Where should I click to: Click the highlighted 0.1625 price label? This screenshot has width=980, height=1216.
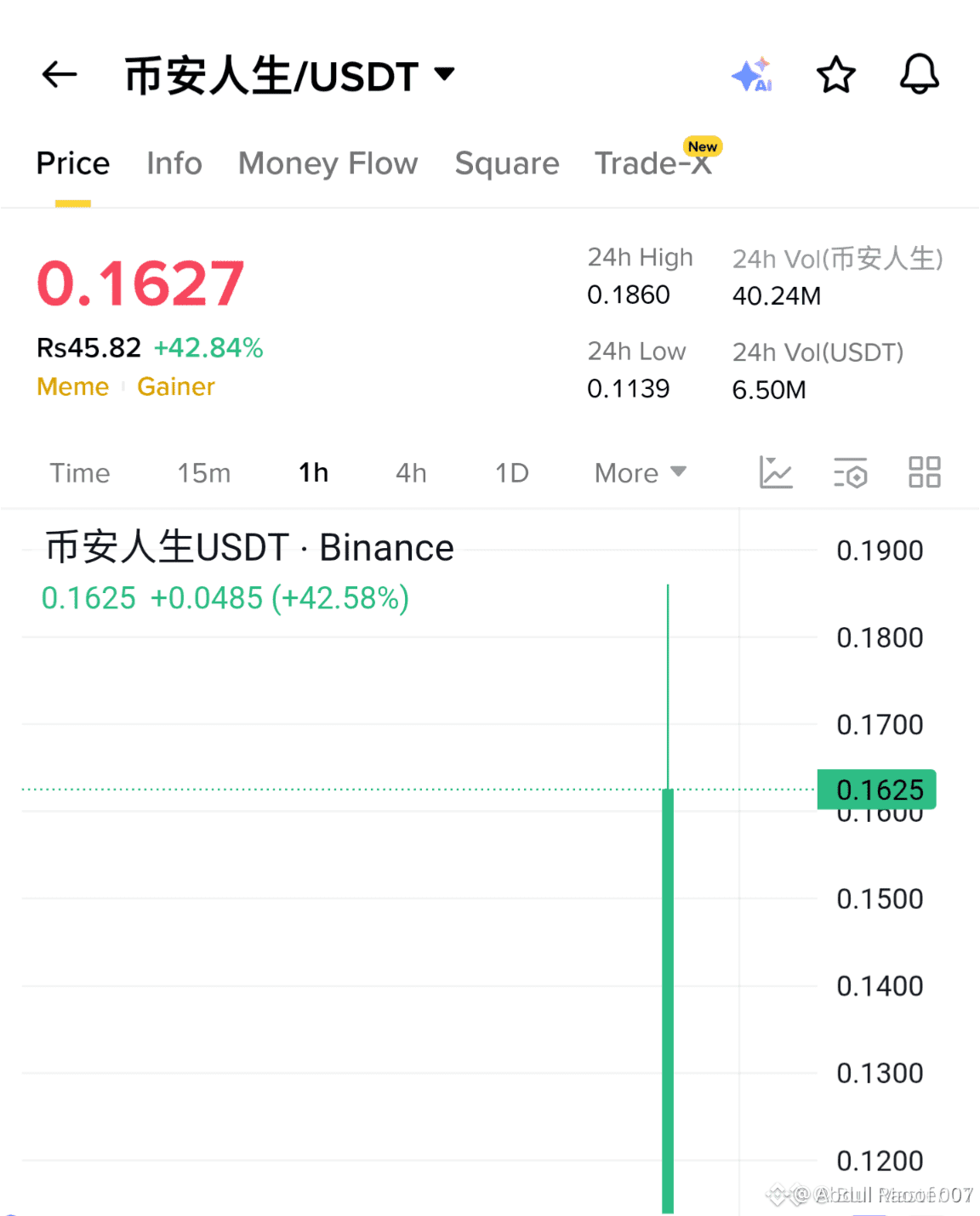coord(877,789)
